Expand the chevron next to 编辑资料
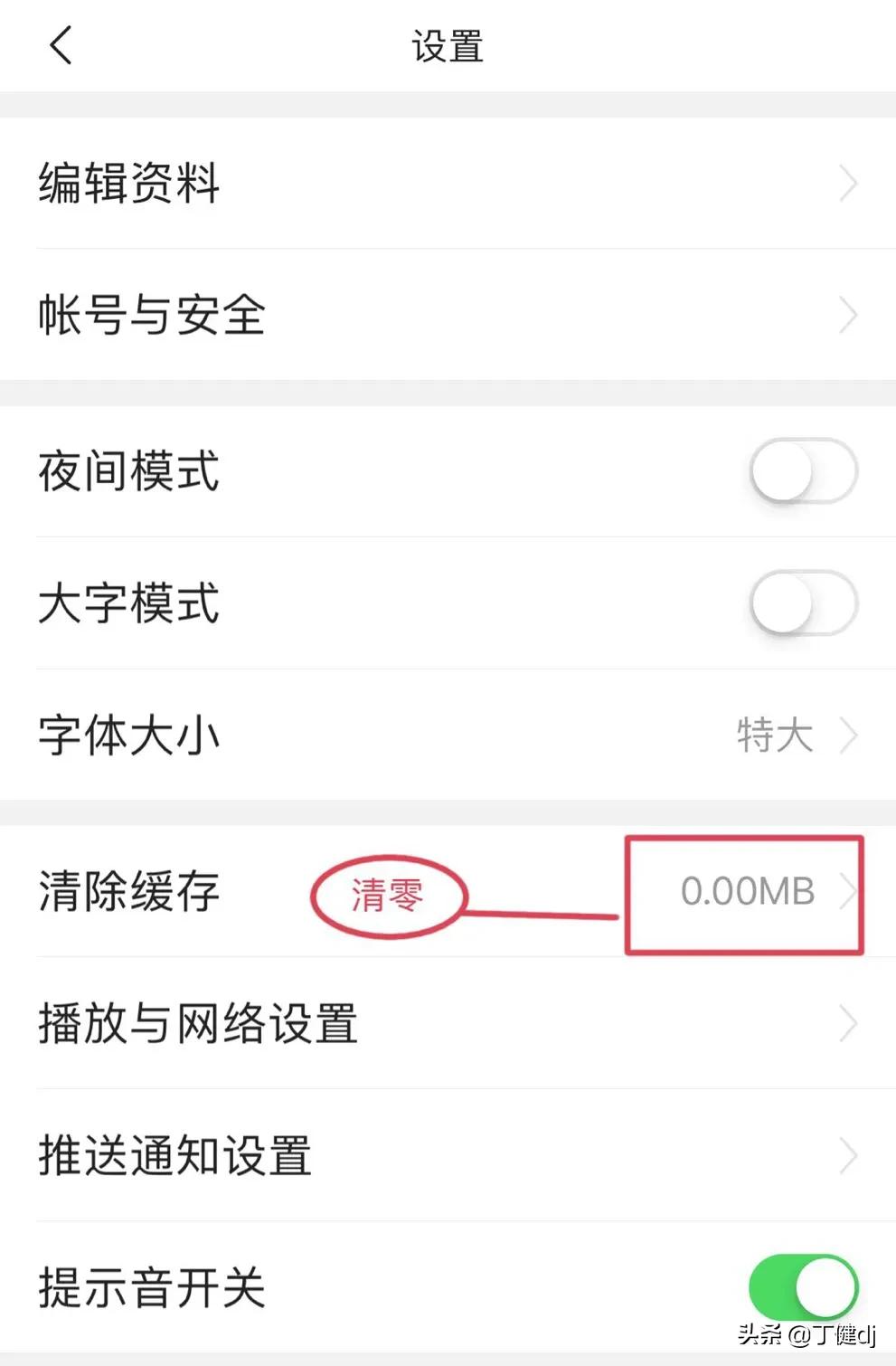 pos(848,183)
